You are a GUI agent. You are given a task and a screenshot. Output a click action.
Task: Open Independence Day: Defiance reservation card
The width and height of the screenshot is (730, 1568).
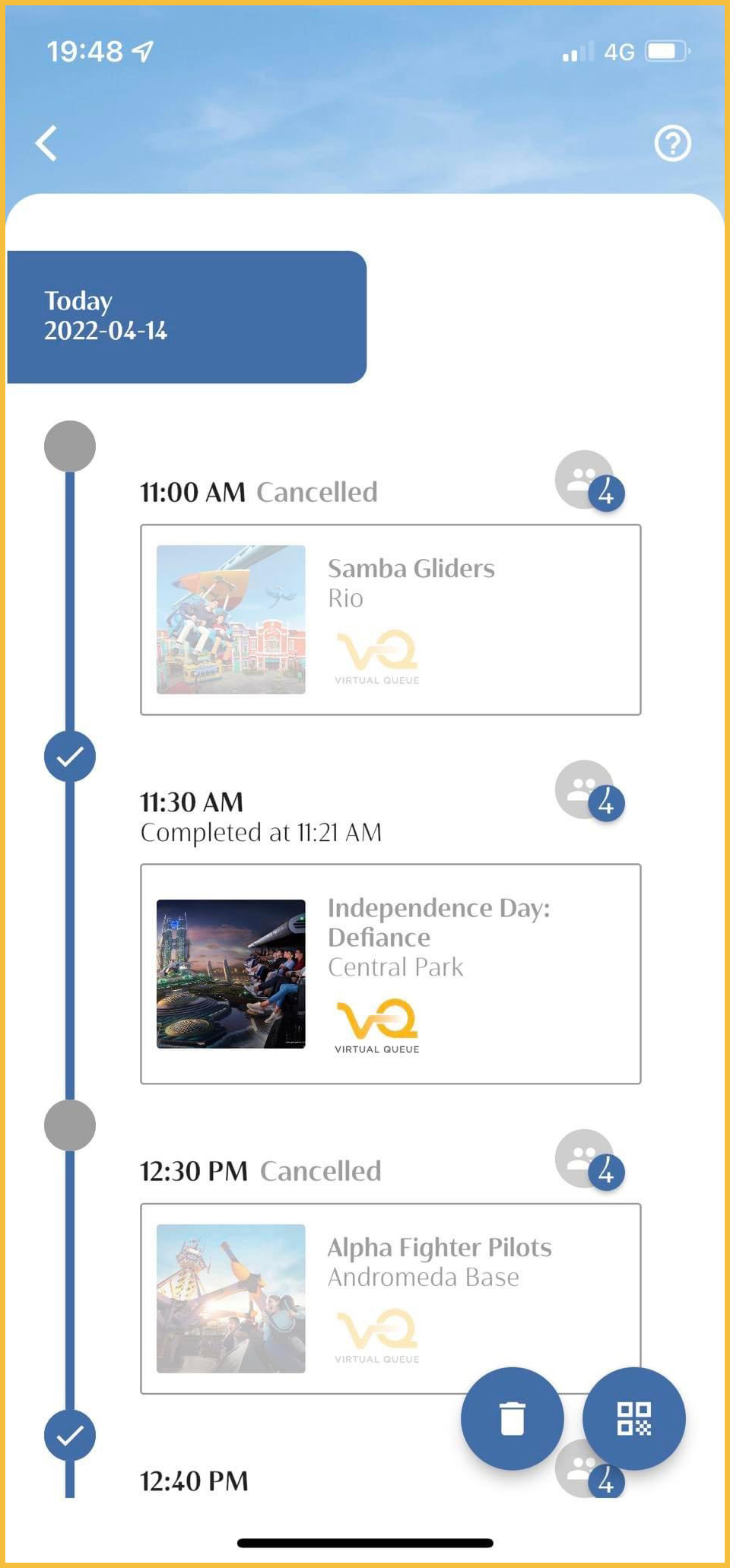point(390,973)
